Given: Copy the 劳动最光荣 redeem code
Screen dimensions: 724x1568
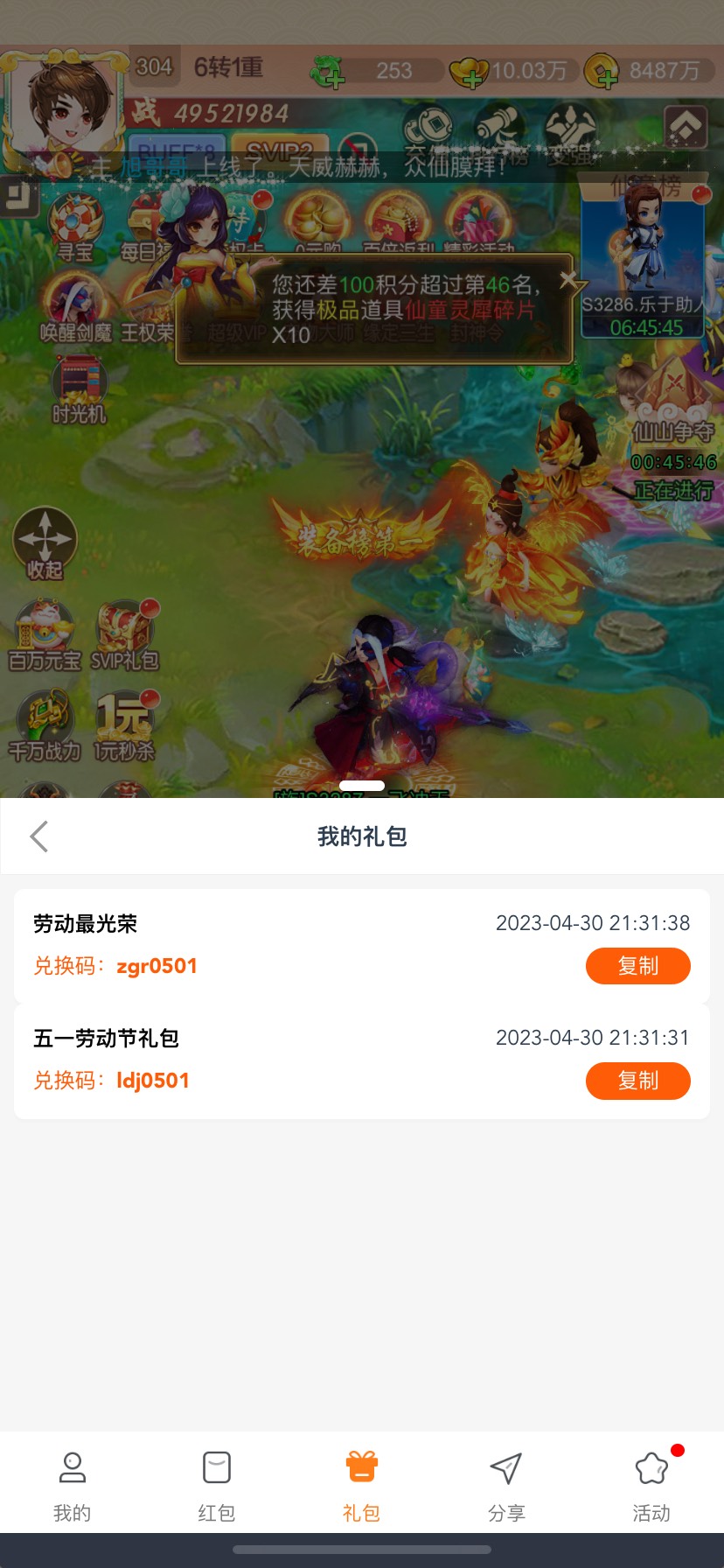Looking at the screenshot, I should (x=637, y=966).
